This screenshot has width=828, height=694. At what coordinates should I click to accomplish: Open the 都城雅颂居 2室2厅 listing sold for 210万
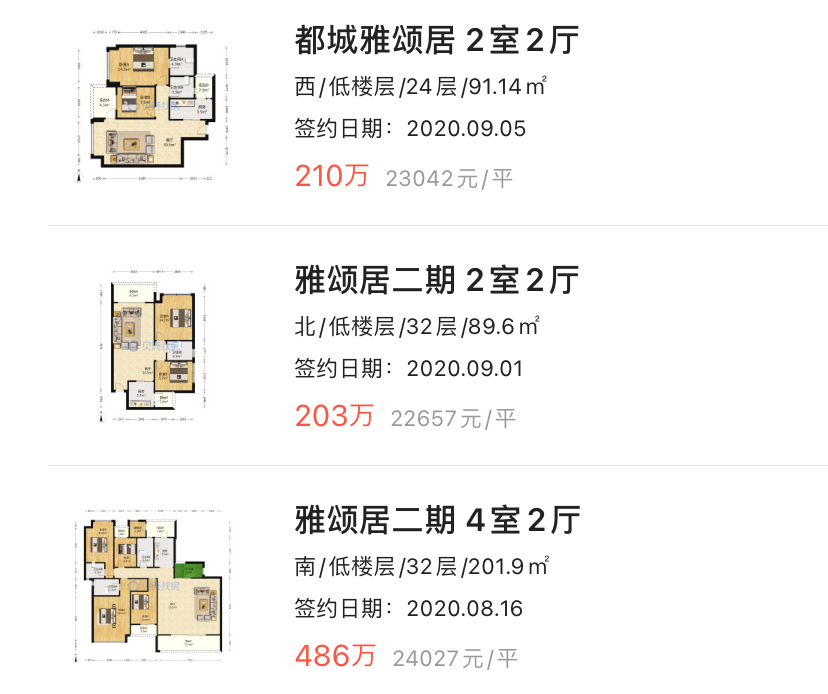click(437, 41)
